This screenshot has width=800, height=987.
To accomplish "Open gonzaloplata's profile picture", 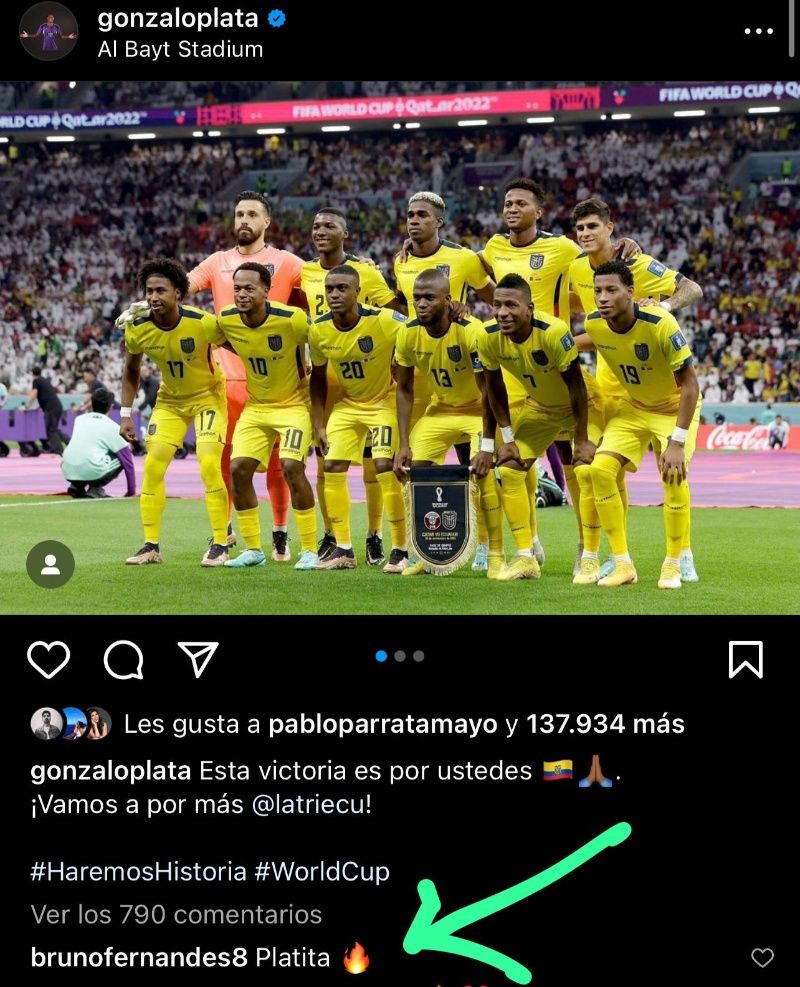I will [48, 31].
